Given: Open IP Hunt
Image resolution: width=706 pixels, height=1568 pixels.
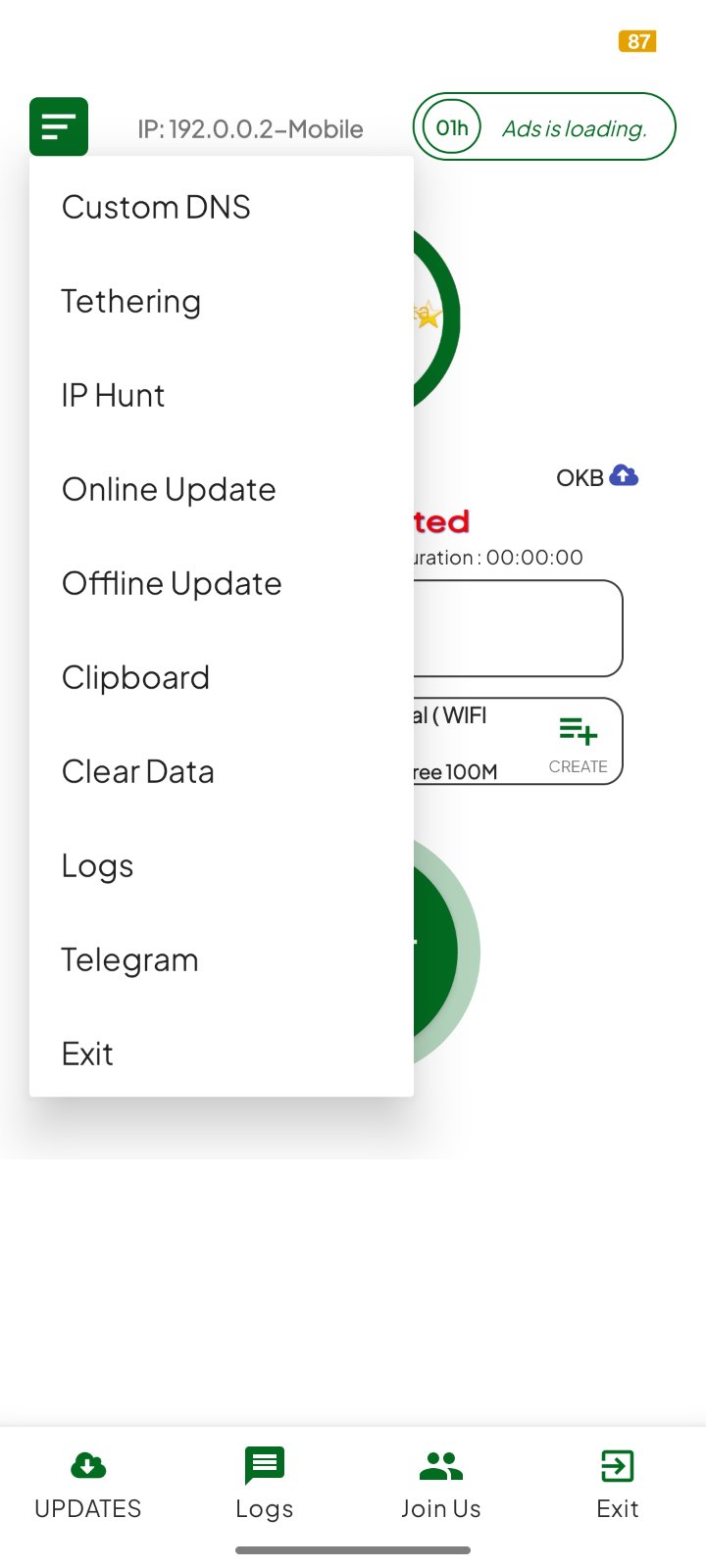Looking at the screenshot, I should click(114, 396).
